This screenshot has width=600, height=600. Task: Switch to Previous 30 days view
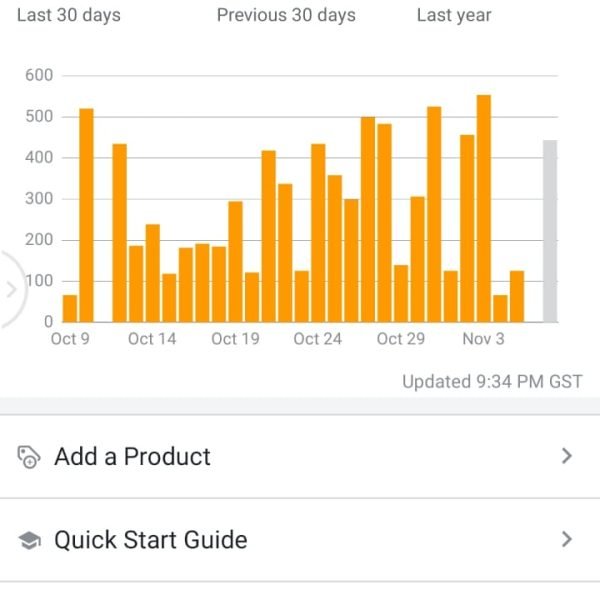(x=286, y=15)
